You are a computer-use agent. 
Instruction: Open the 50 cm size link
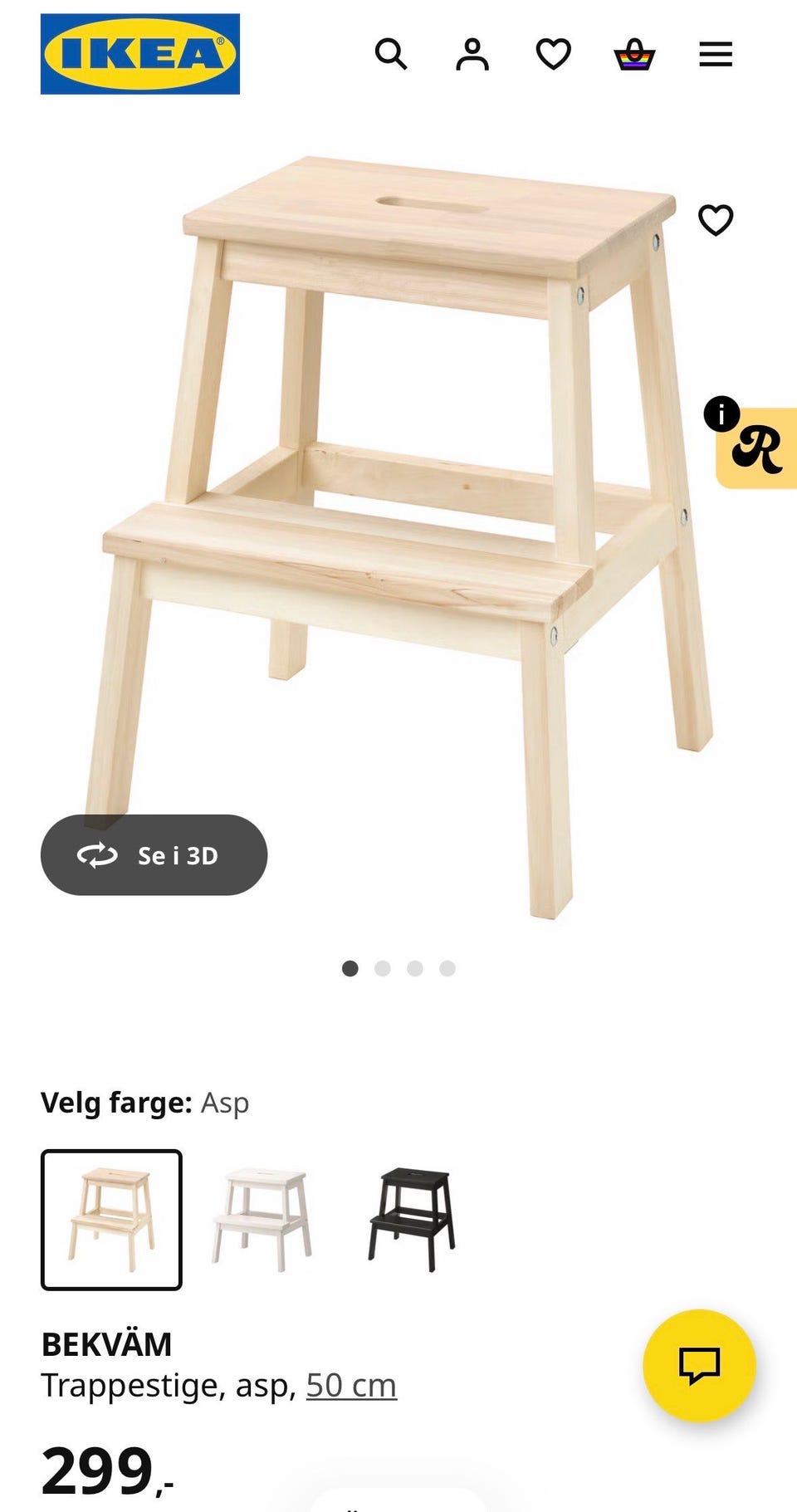(351, 1385)
